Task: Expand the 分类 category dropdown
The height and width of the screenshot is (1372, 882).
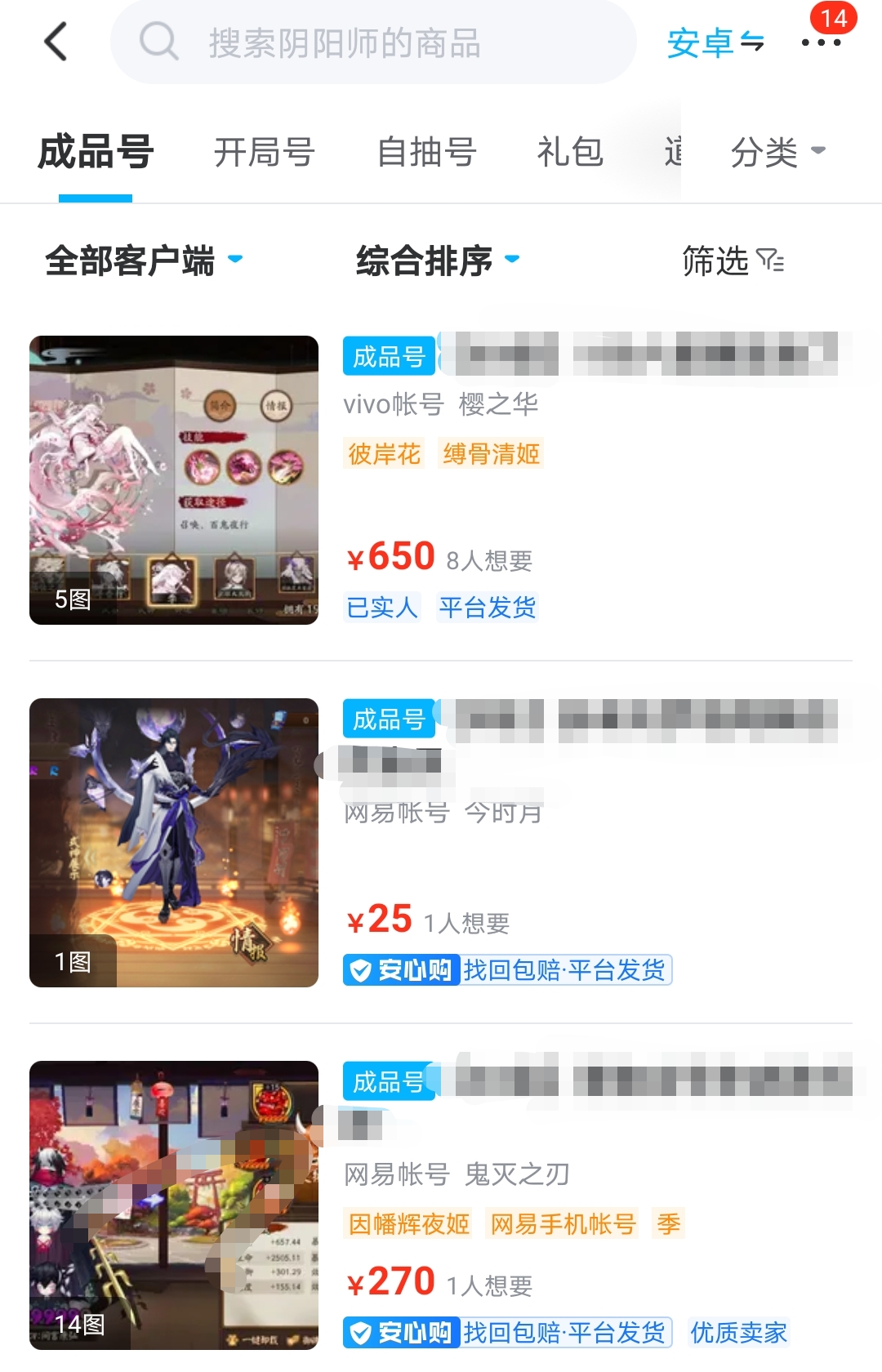Action: pyautogui.click(x=777, y=153)
